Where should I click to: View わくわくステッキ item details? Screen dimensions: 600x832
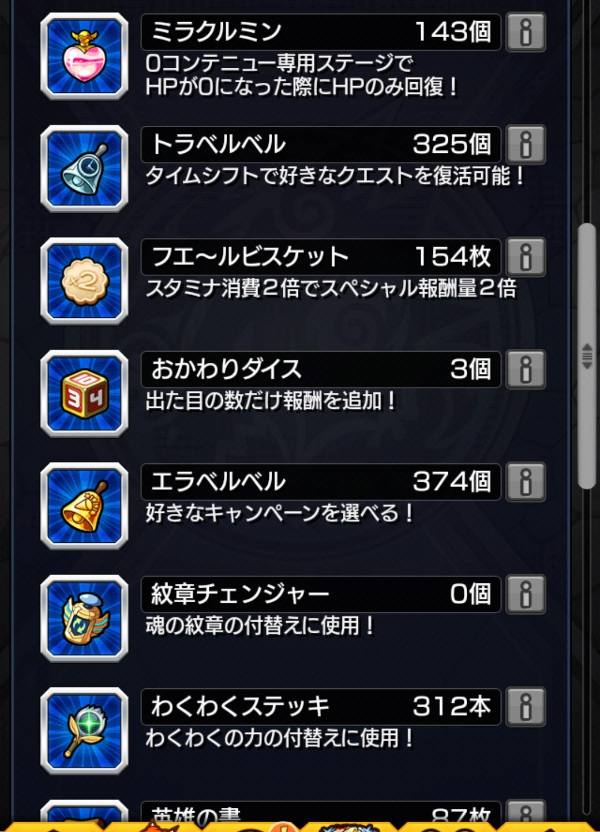click(x=525, y=706)
